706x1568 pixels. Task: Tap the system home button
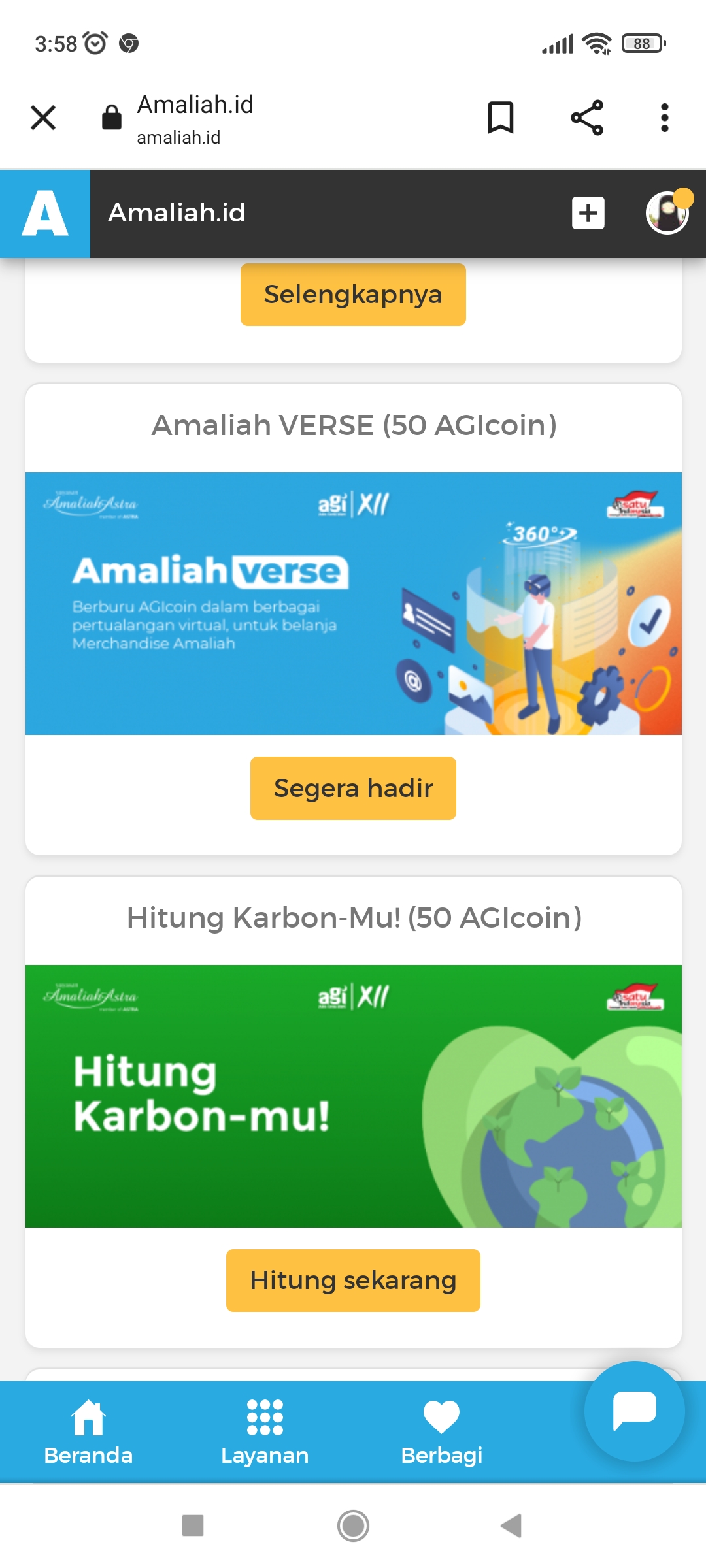click(353, 1526)
